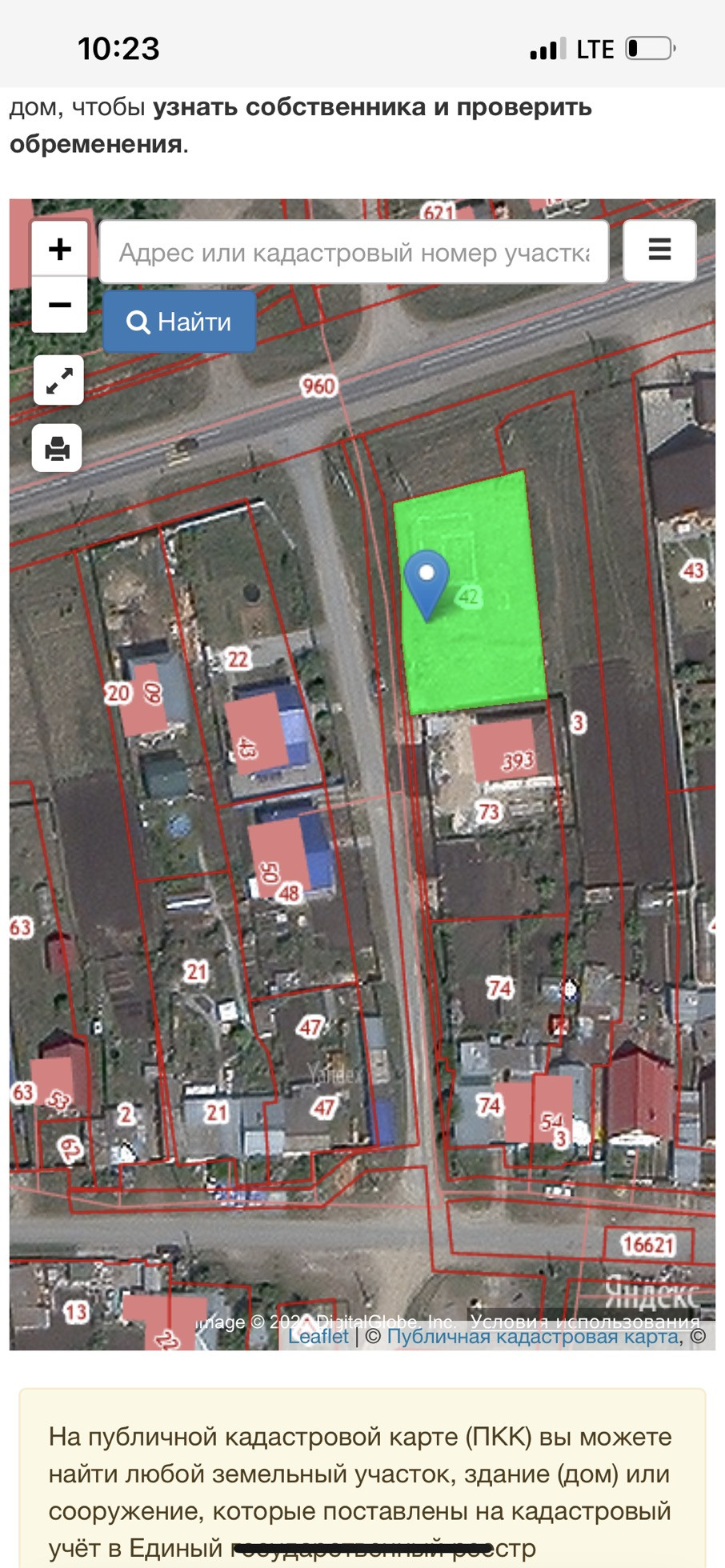725x1568 pixels.
Task: Open the Публичная кадастровая карта link
Action: click(533, 1336)
